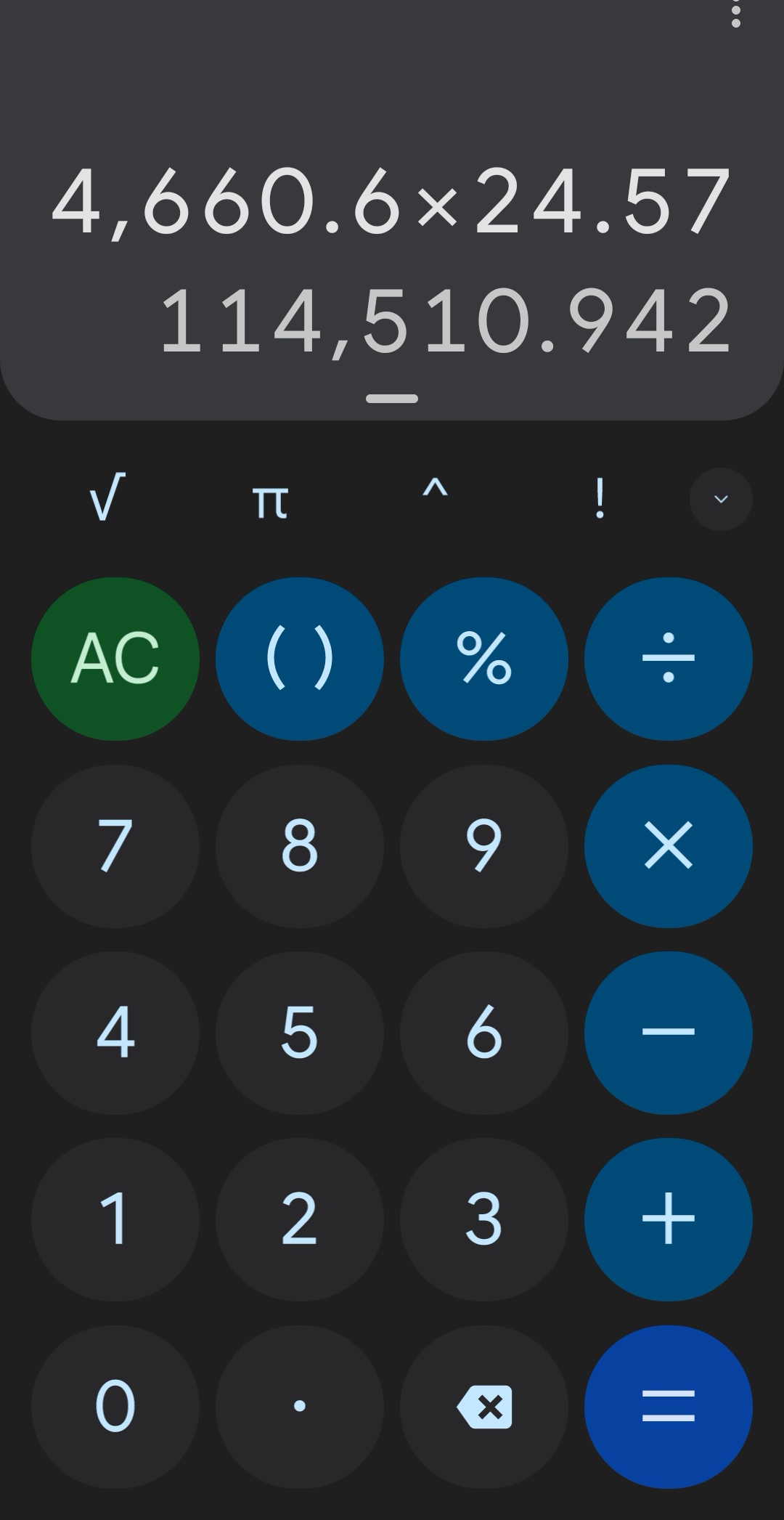The image size is (784, 1520).
Task: Enter digit 9
Action: pos(484,846)
